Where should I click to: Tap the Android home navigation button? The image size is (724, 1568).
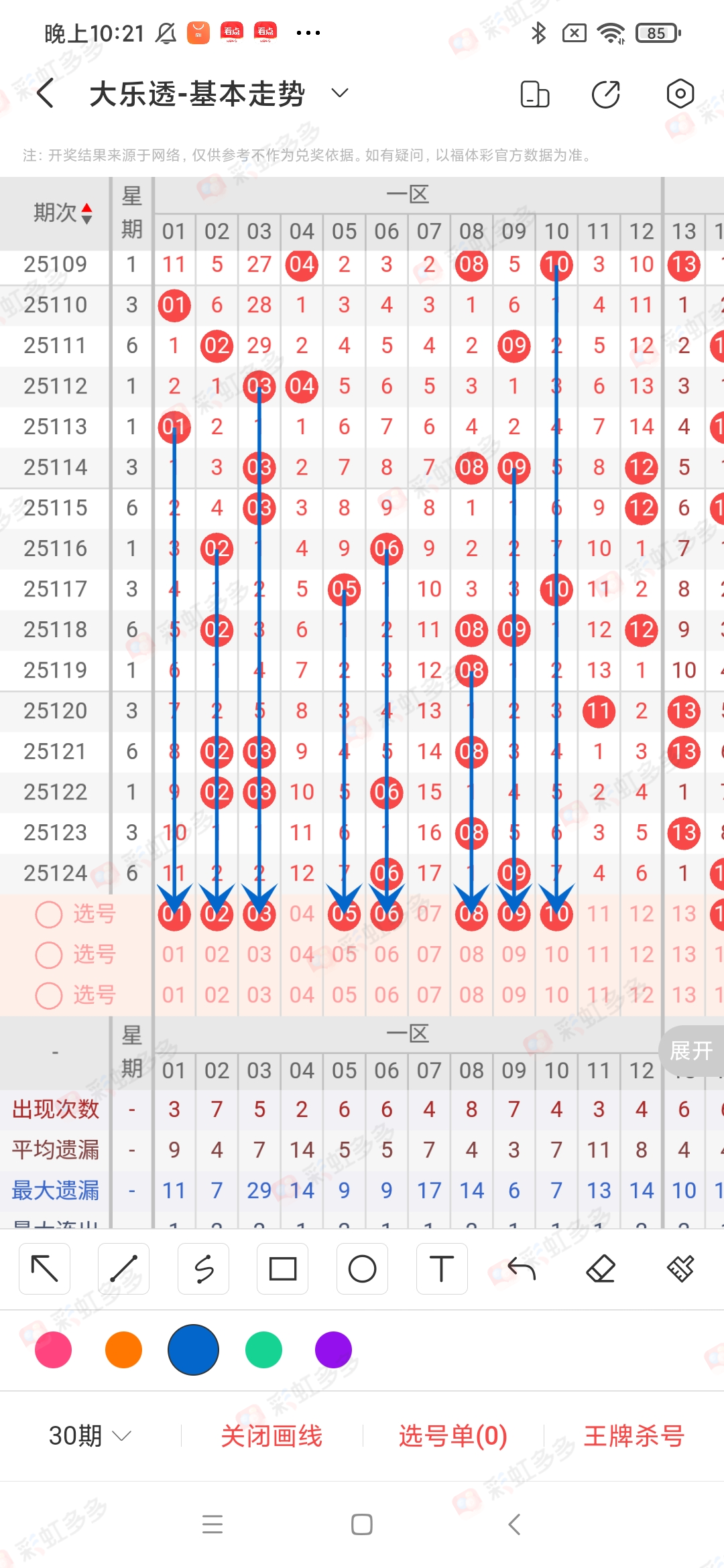361,1525
